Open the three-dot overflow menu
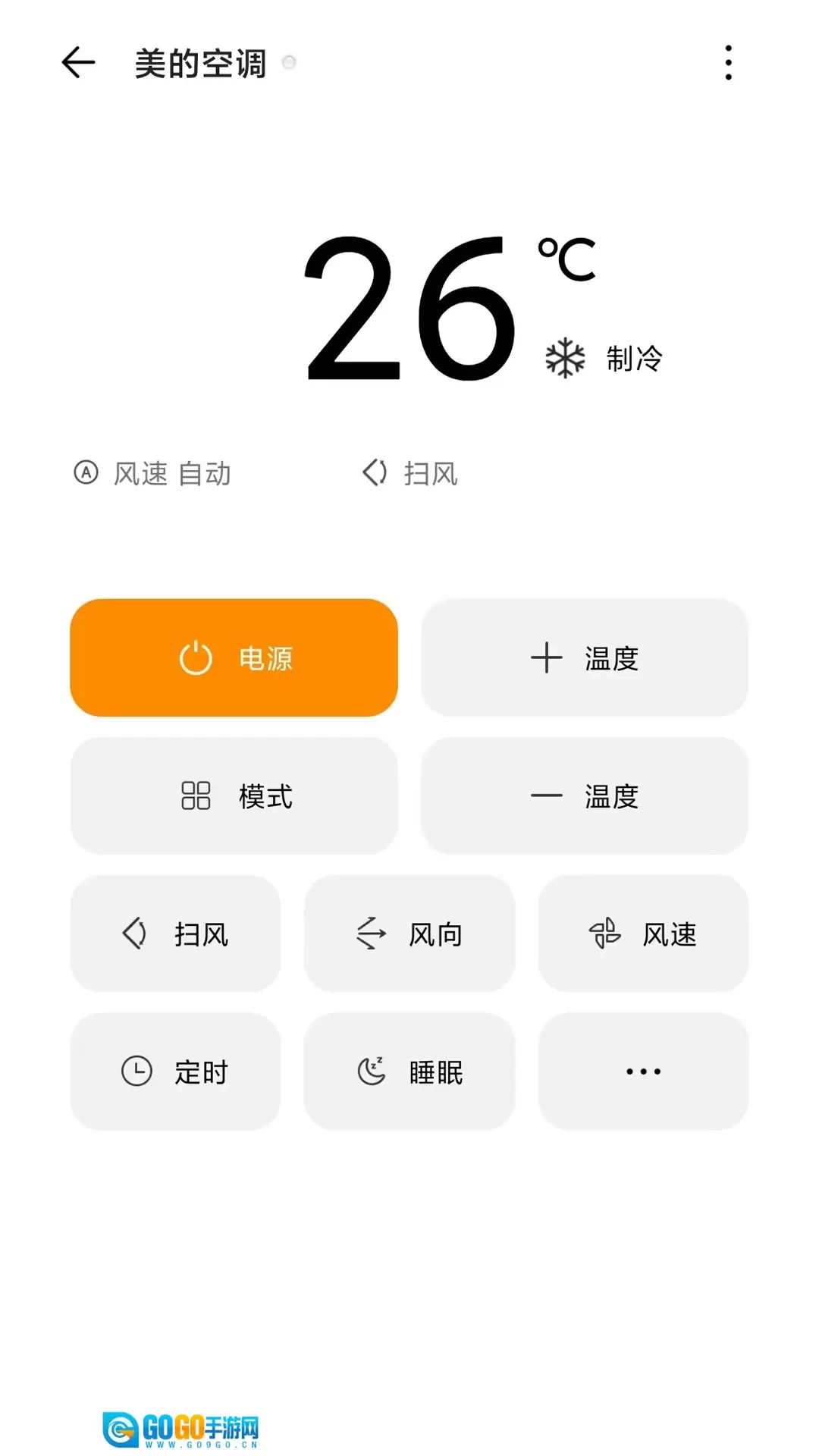Image resolution: width=819 pixels, height=1456 pixels. 728,62
